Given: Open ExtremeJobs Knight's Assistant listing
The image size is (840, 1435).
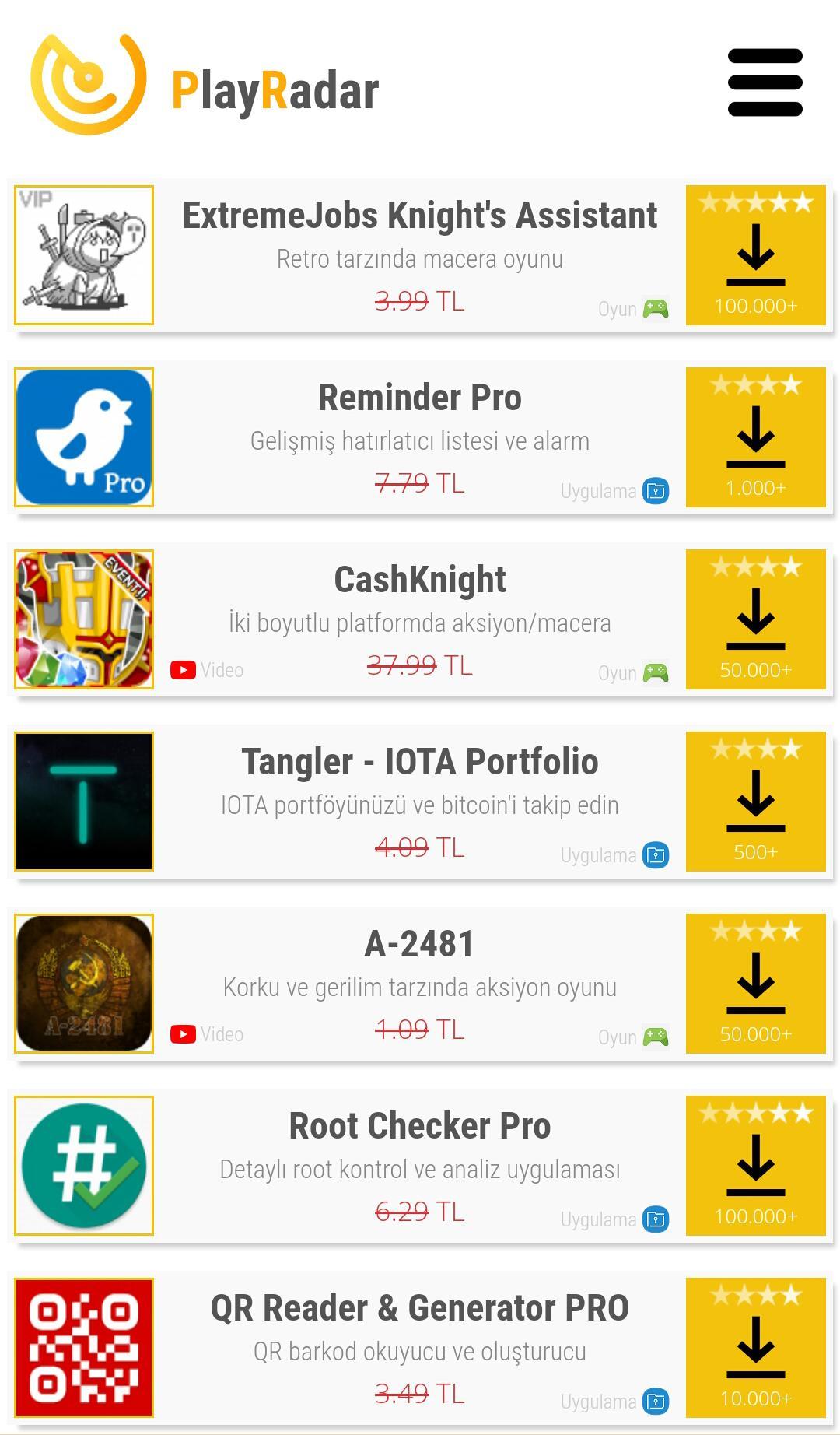Looking at the screenshot, I should (x=419, y=216).
